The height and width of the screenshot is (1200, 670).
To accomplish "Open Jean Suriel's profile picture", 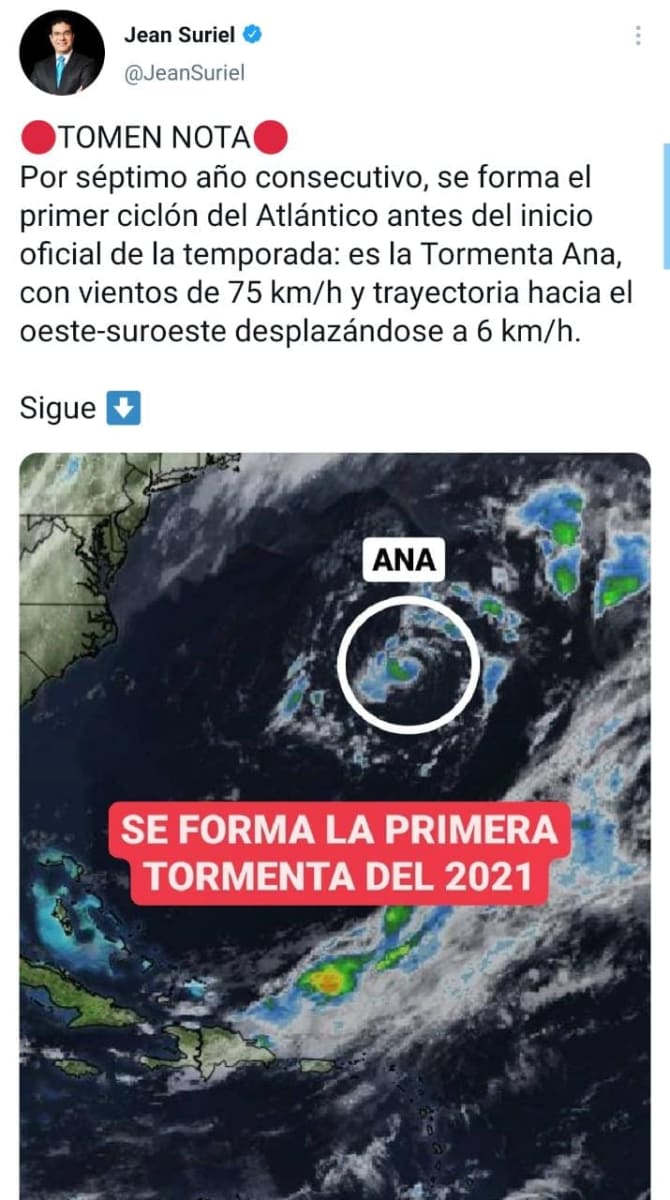I will pyautogui.click(x=62, y=54).
